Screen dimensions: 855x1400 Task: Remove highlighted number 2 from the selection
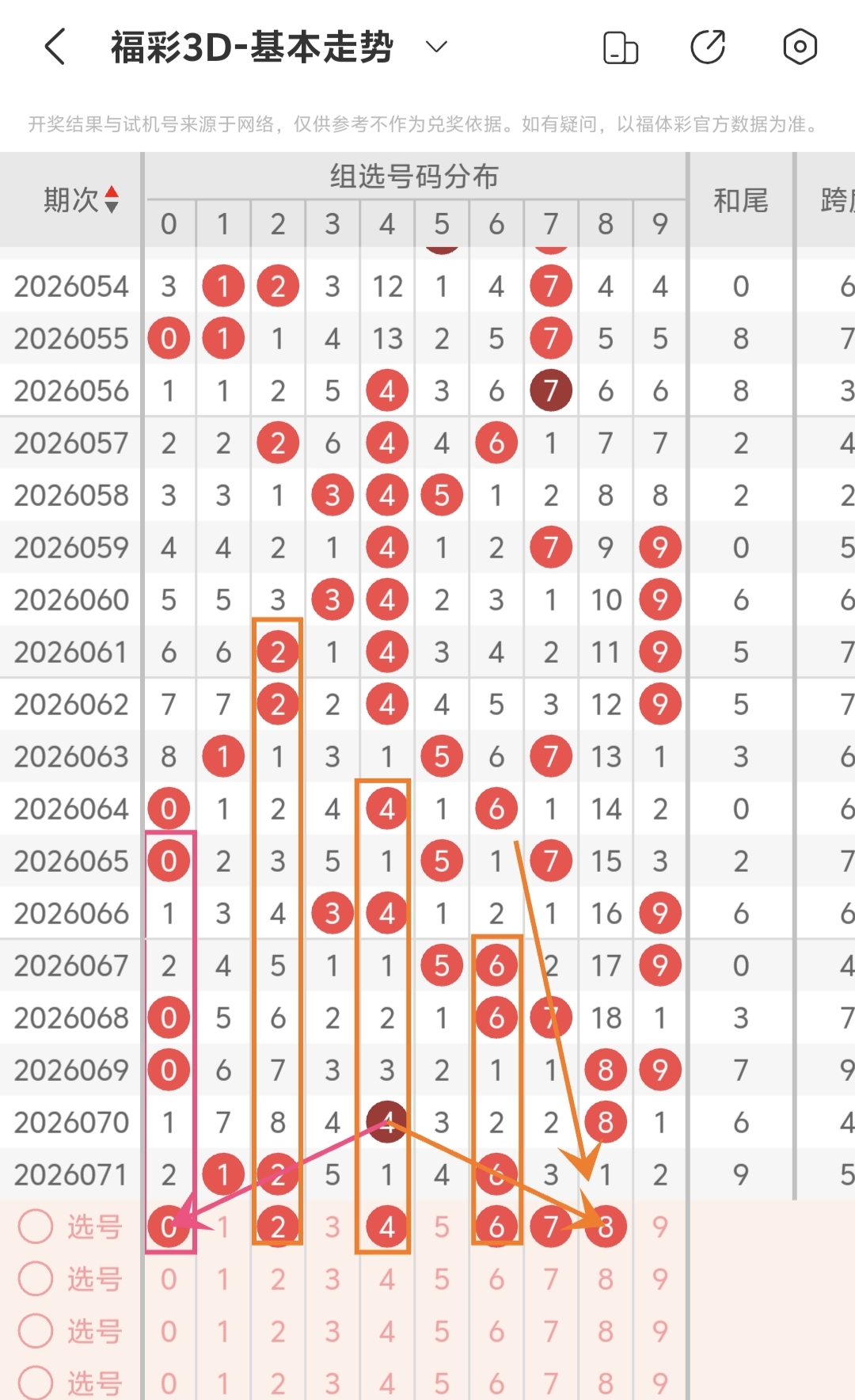click(x=278, y=1227)
